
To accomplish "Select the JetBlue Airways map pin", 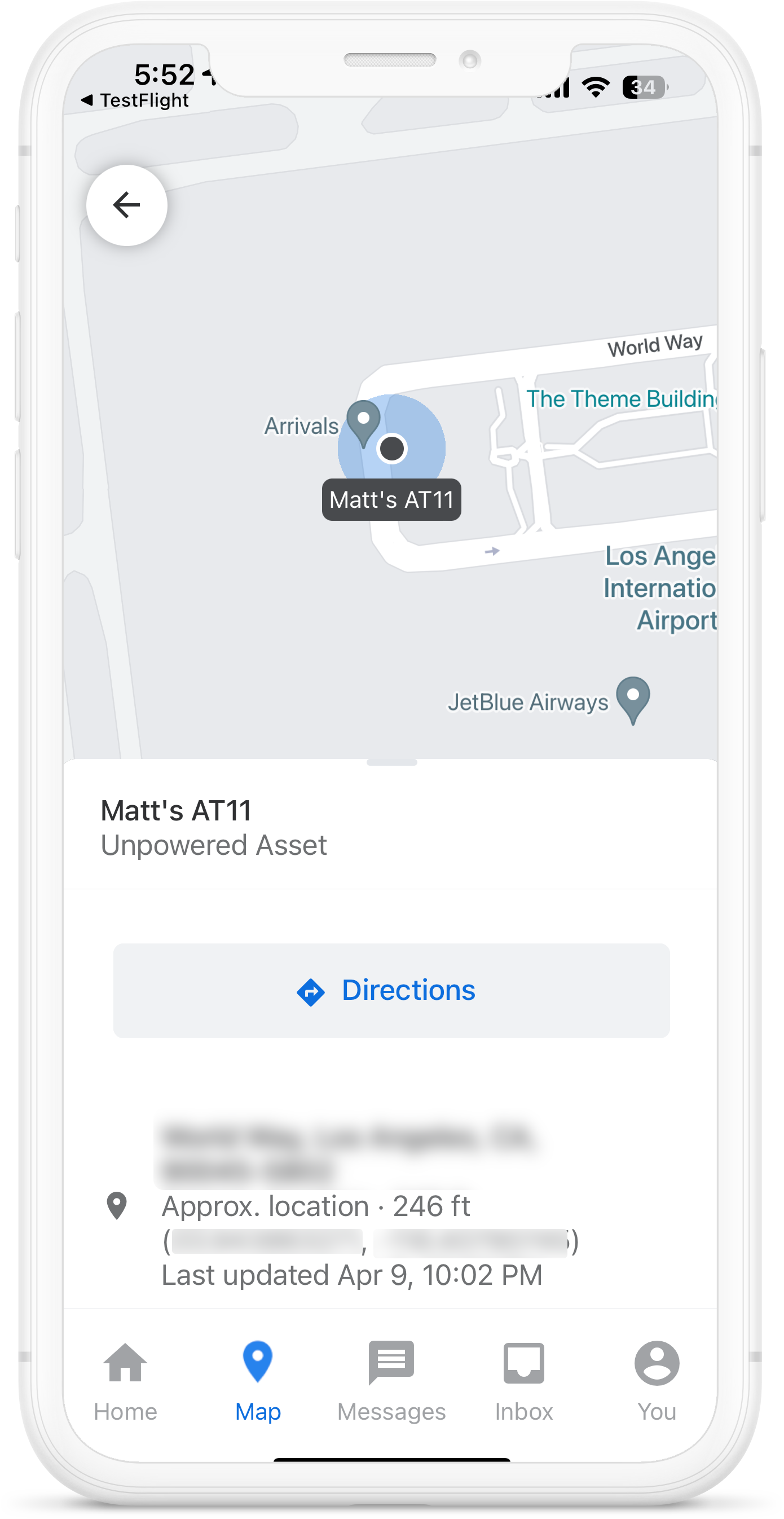I will tap(632, 697).
